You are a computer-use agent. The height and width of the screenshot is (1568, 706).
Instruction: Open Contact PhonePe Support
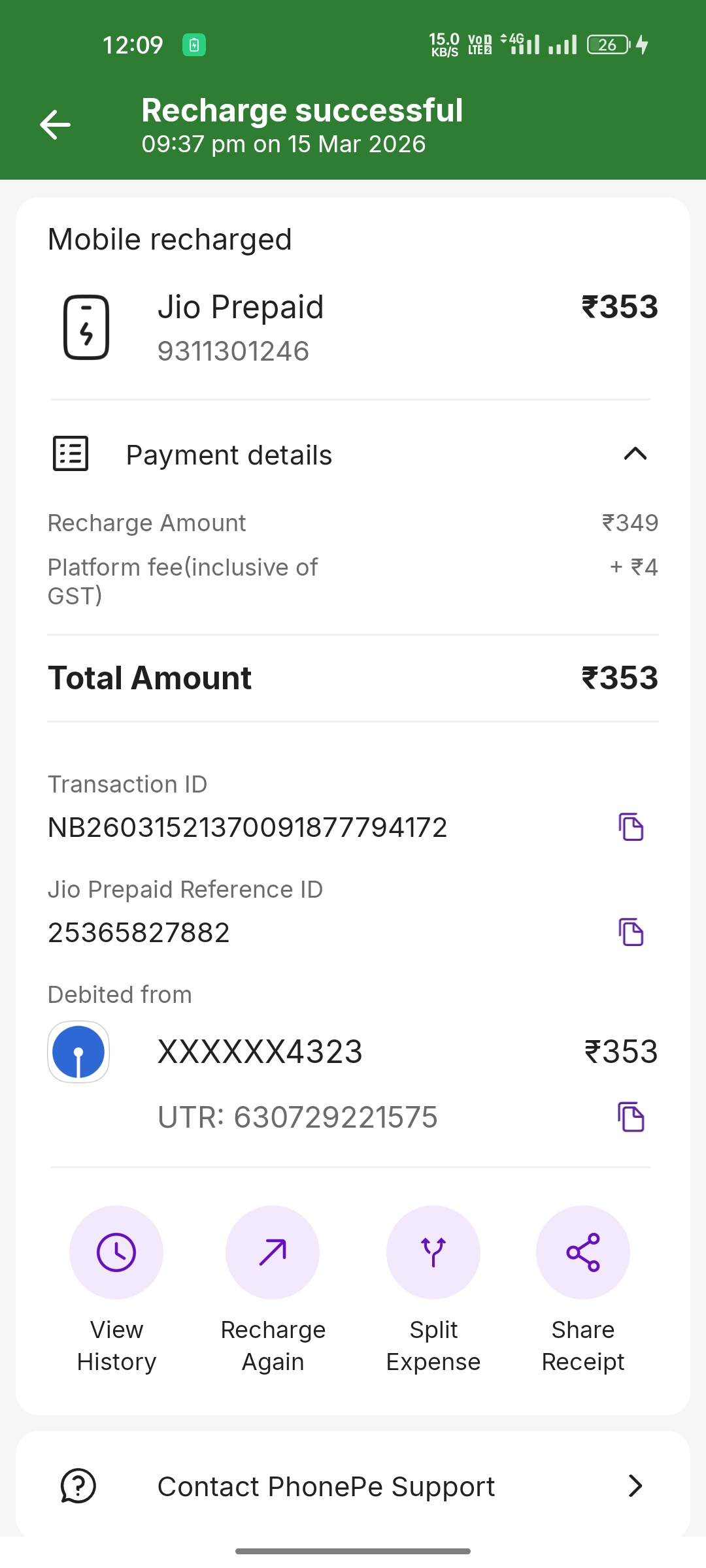coord(353,1486)
